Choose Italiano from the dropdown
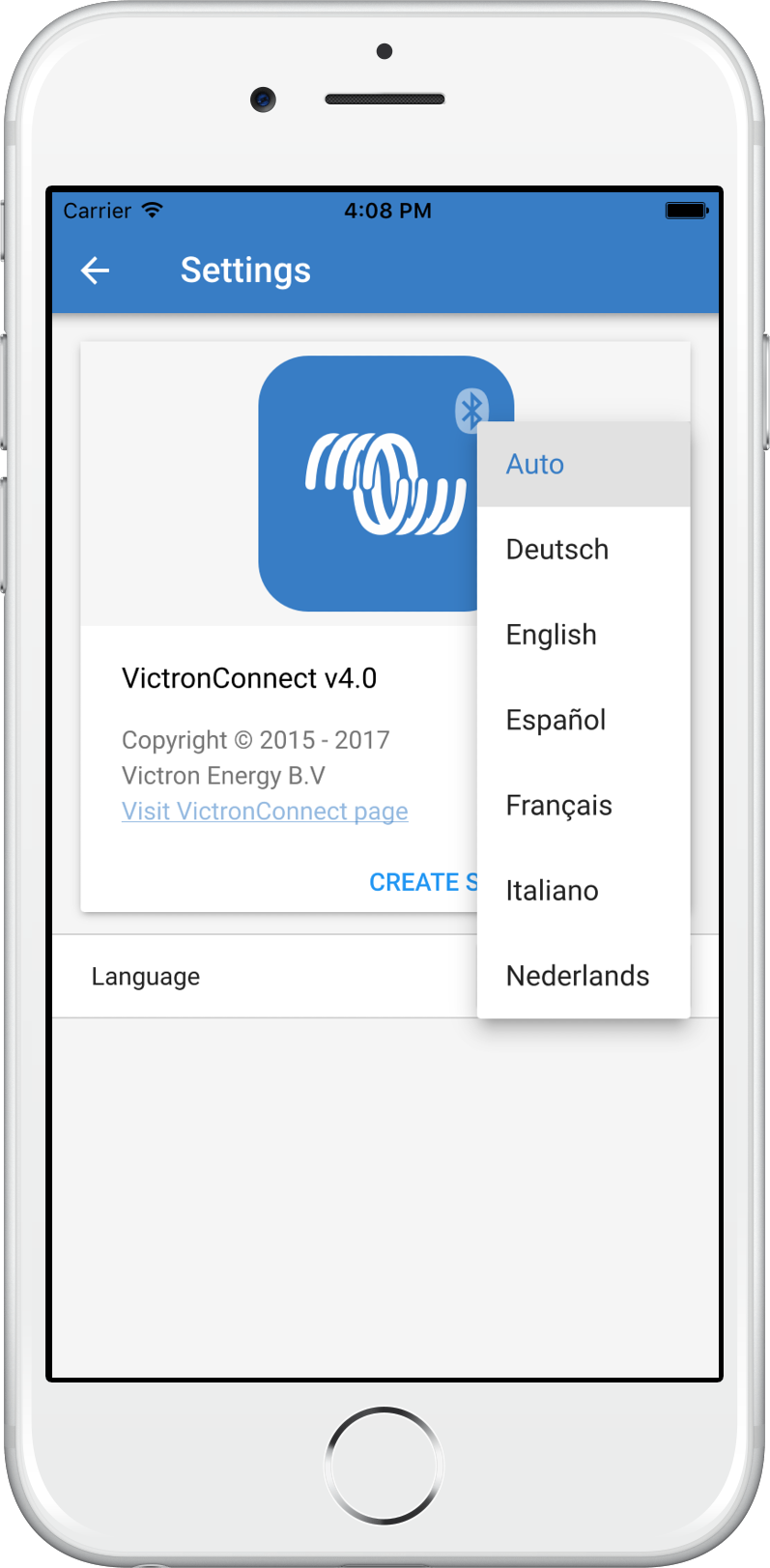The image size is (770, 1568). (x=583, y=890)
